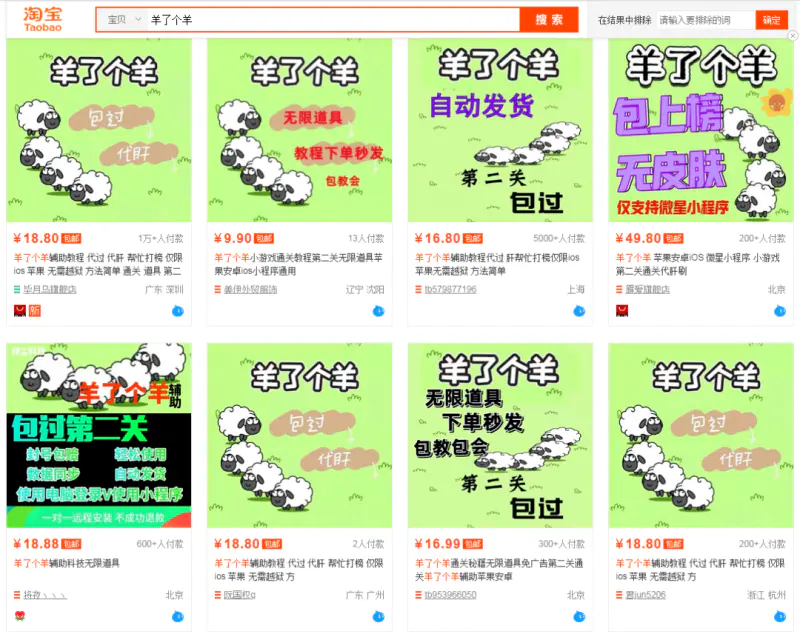The width and height of the screenshot is (800, 634).
Task: Open the Taobao logo home link
Action: [x=44, y=20]
